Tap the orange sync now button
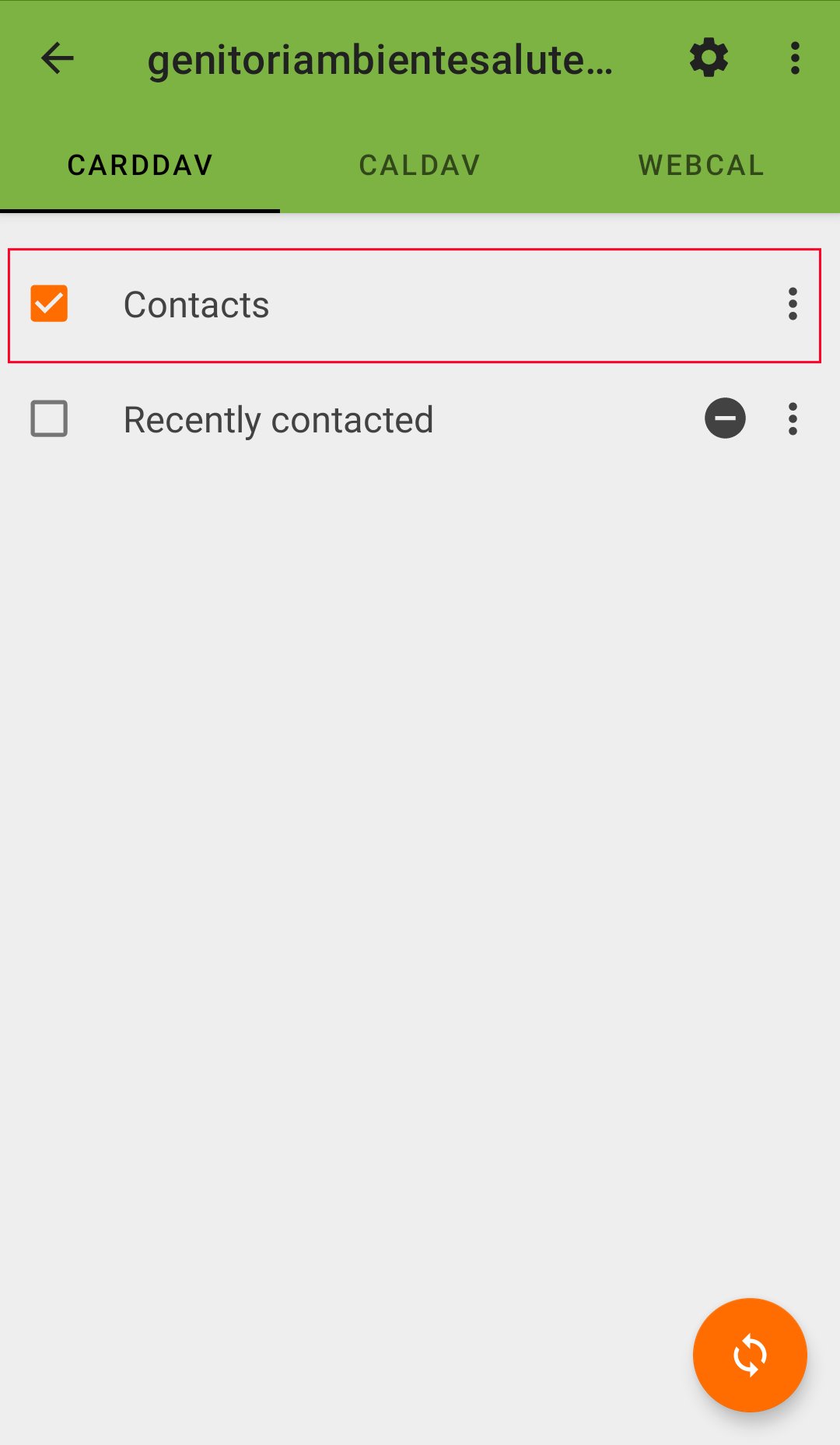Screen dimensions: 840x1445 point(750,1355)
